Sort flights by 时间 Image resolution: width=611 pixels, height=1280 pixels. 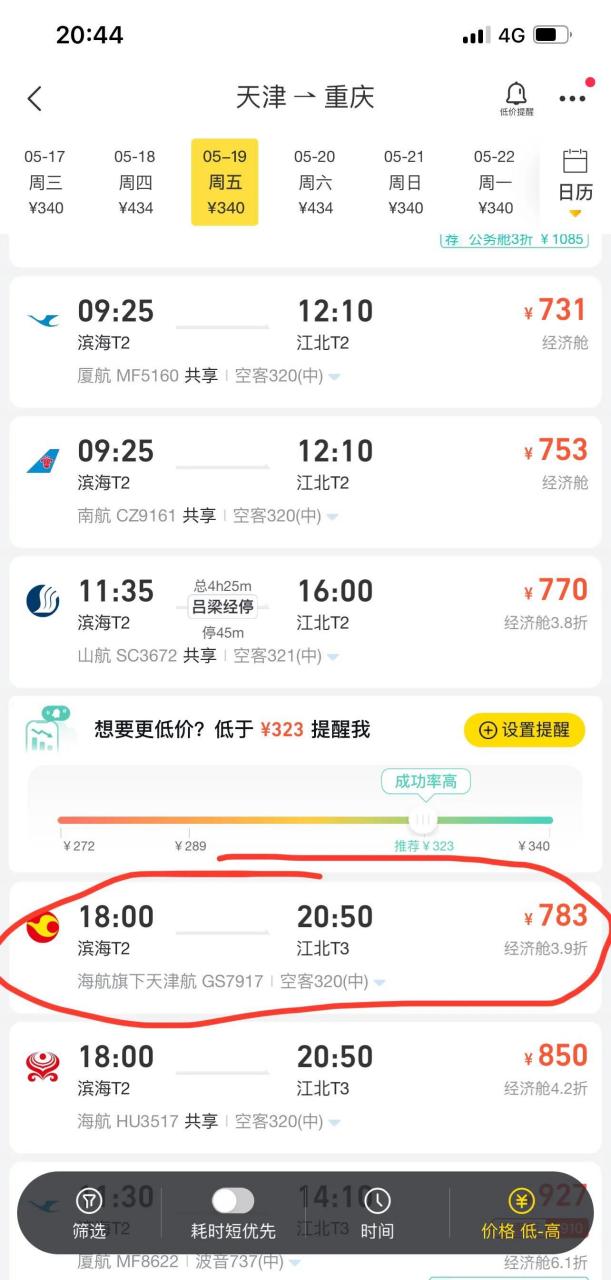[377, 1213]
